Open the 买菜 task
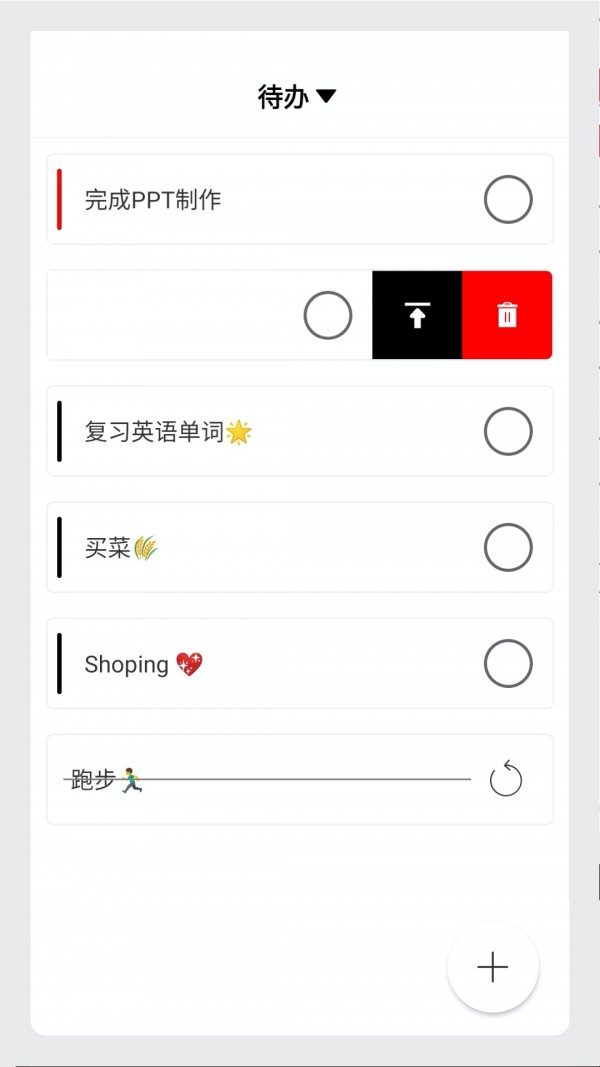This screenshot has height=1067, width=600. tap(121, 548)
